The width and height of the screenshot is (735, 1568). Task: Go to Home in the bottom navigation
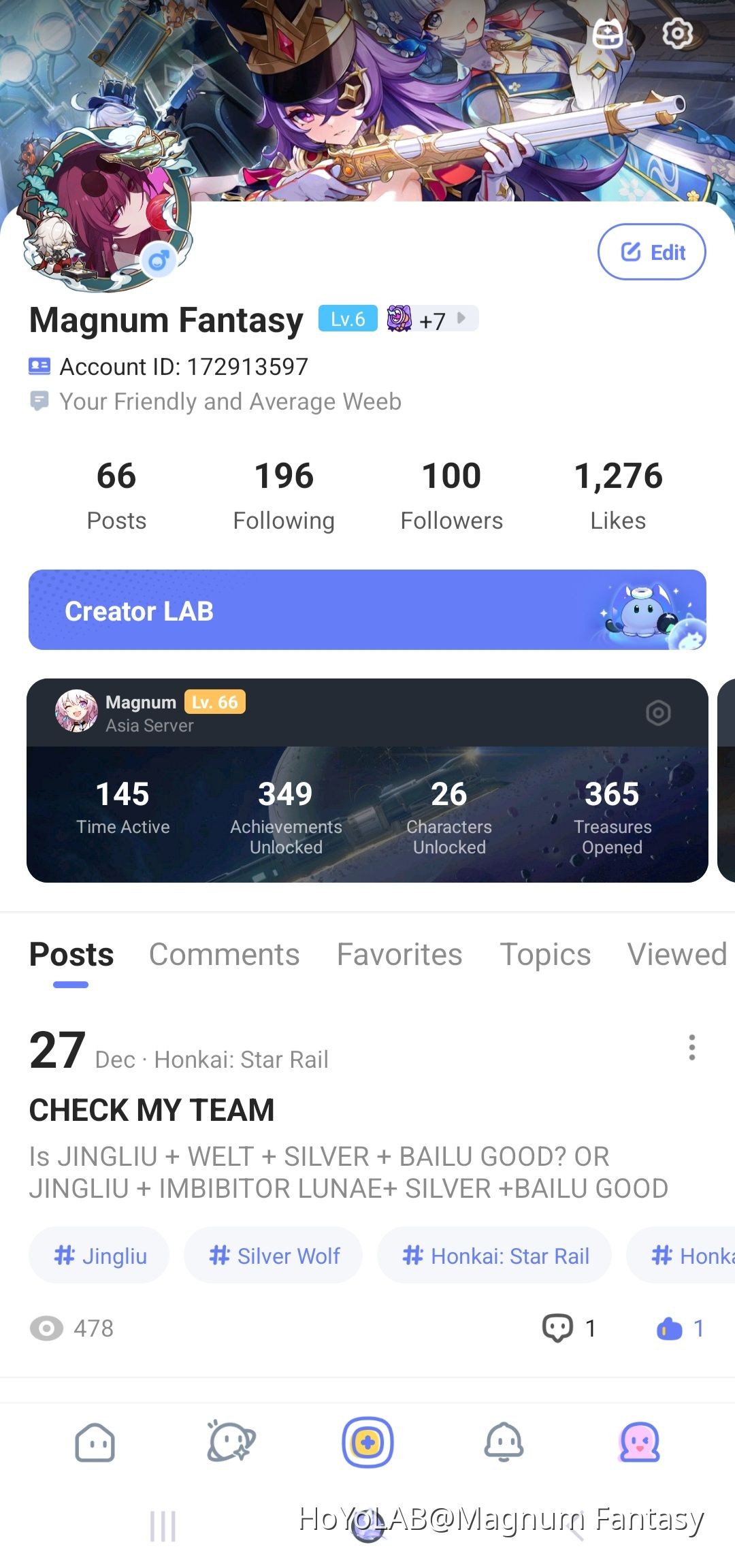(95, 1441)
